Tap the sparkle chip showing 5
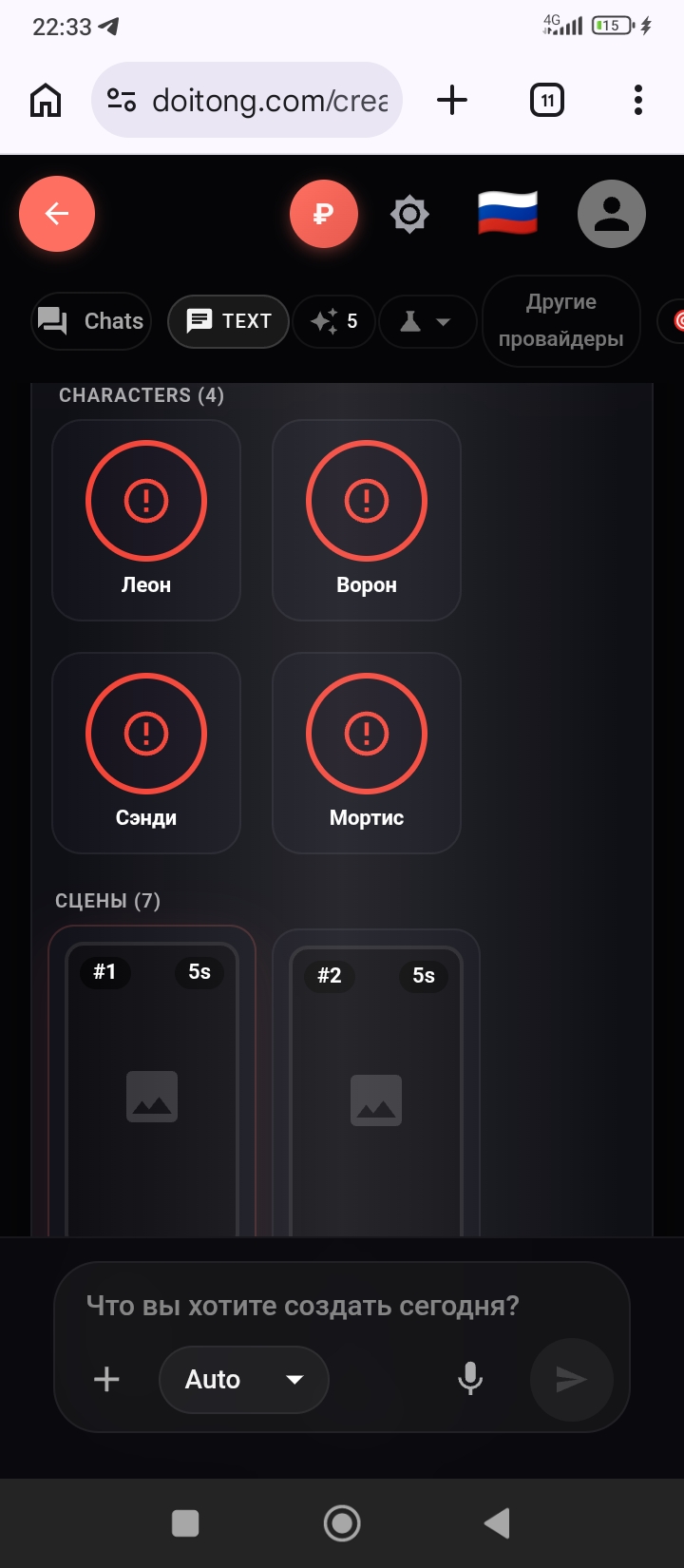684x1568 pixels. (333, 321)
